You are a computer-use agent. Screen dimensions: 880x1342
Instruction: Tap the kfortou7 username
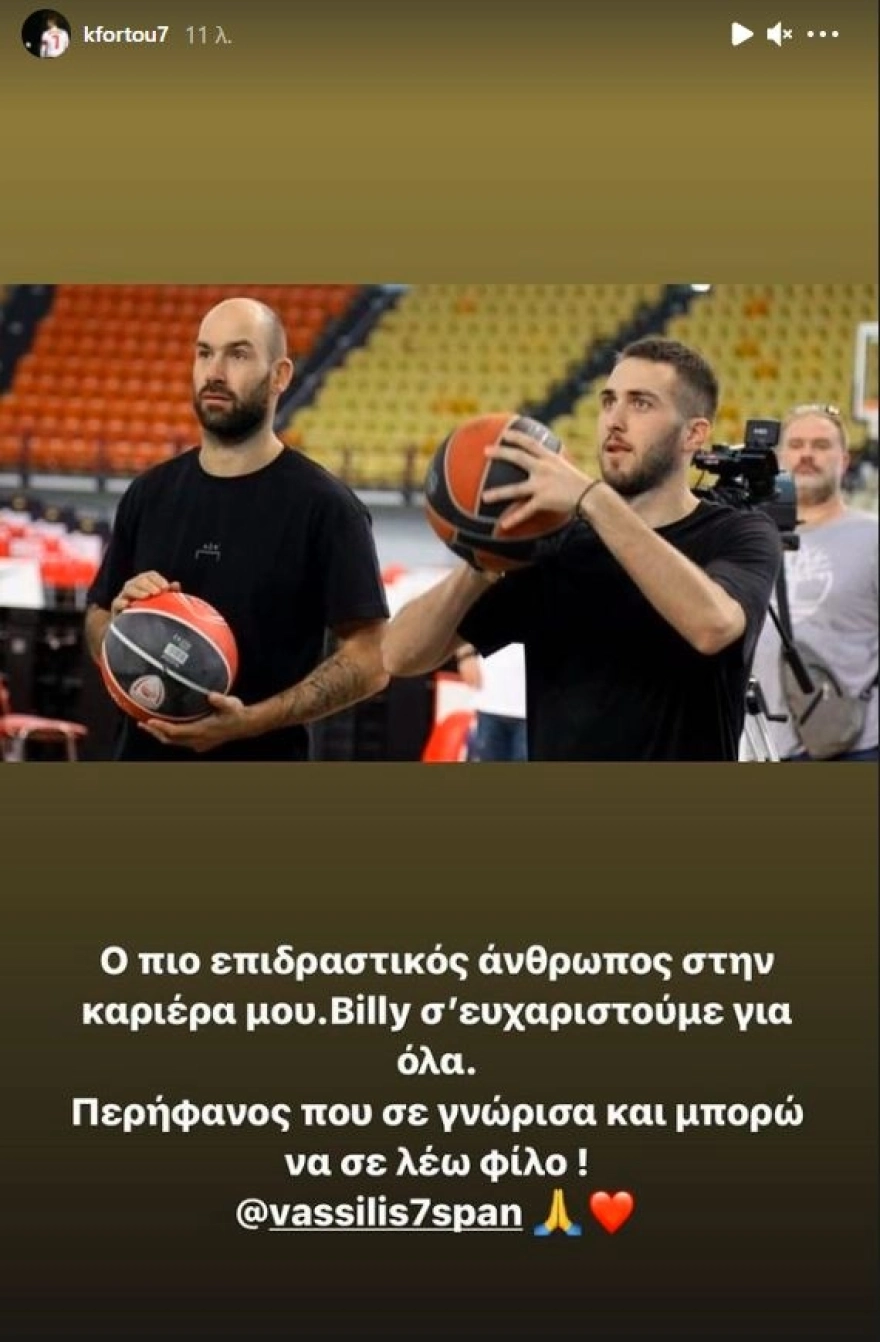coord(126,35)
